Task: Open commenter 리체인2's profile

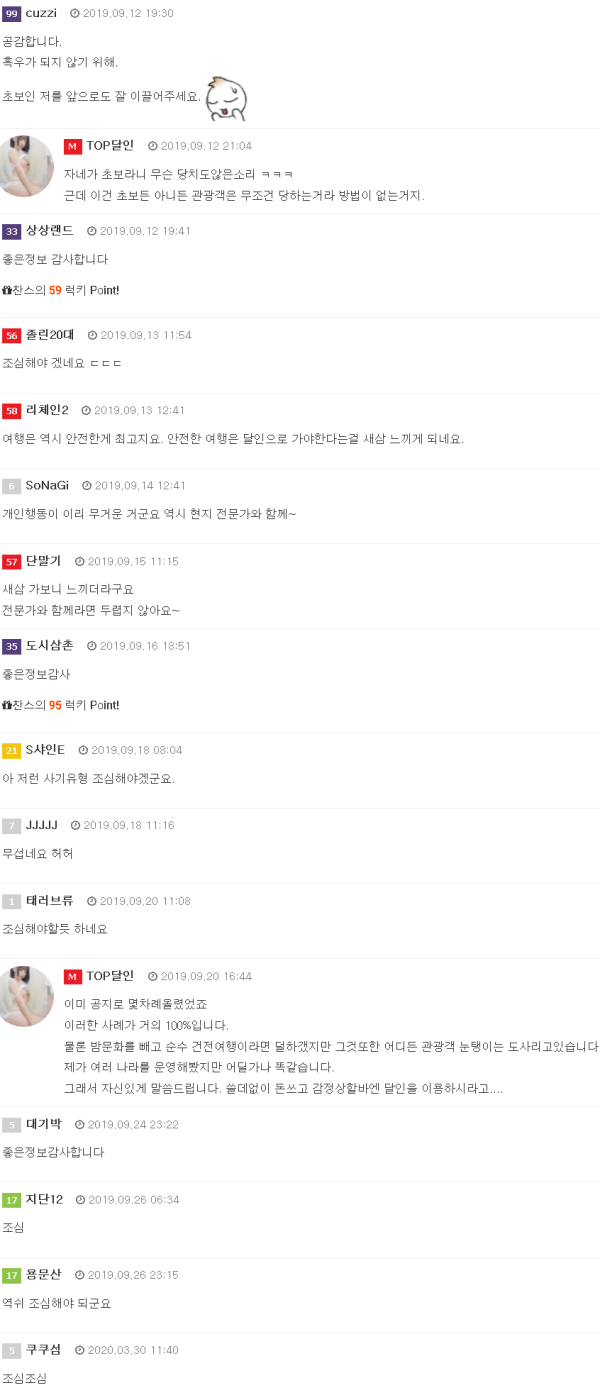Action: click(x=47, y=410)
